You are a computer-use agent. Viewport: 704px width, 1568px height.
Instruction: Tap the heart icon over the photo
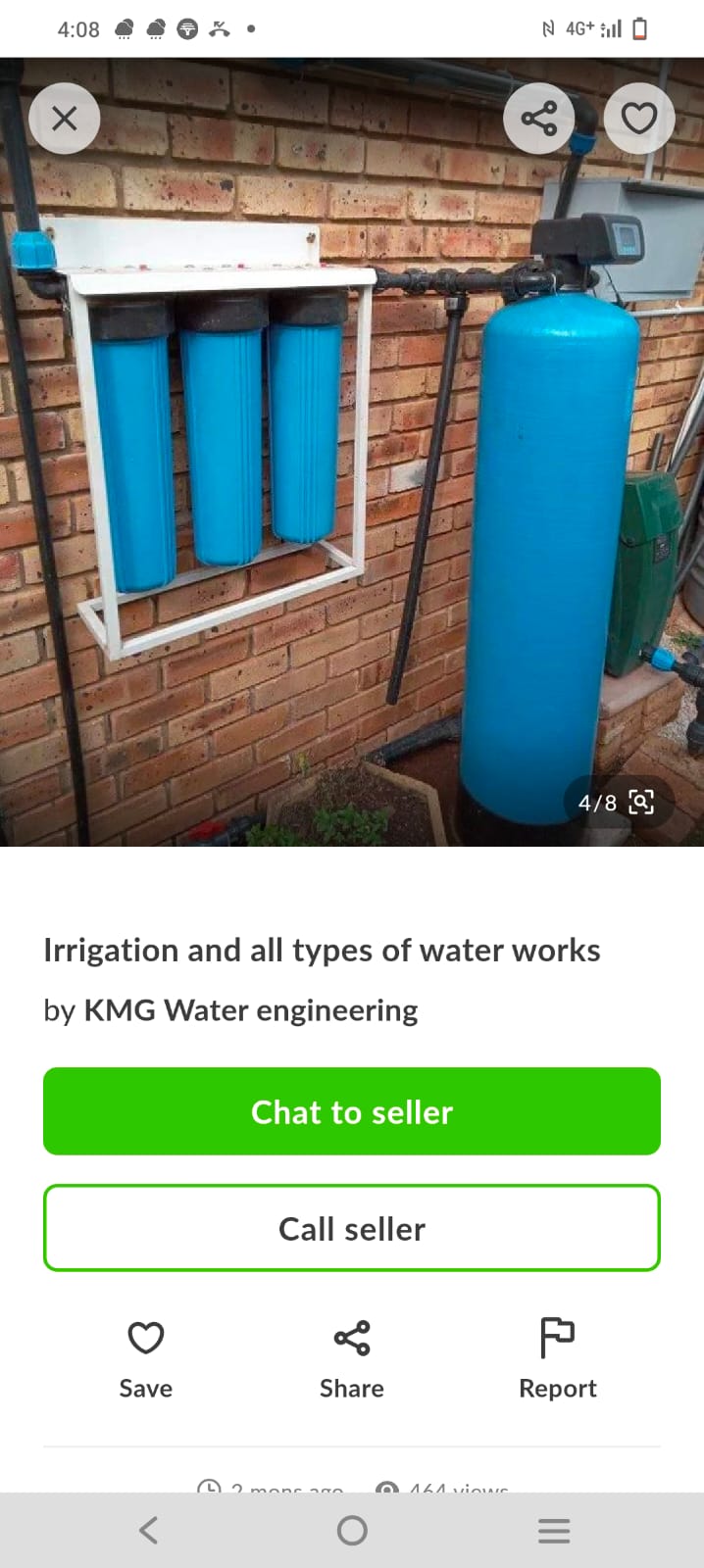[x=639, y=120]
